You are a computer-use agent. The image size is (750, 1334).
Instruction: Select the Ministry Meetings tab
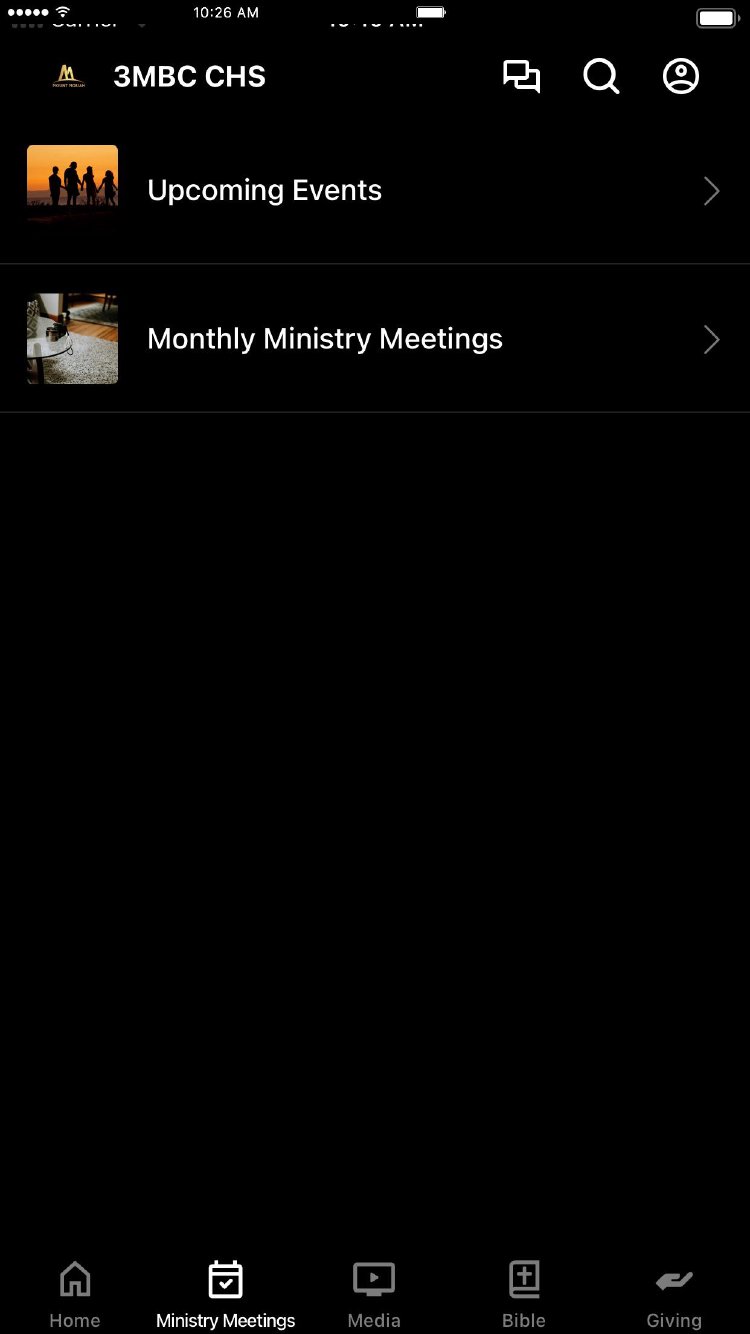(x=225, y=1294)
